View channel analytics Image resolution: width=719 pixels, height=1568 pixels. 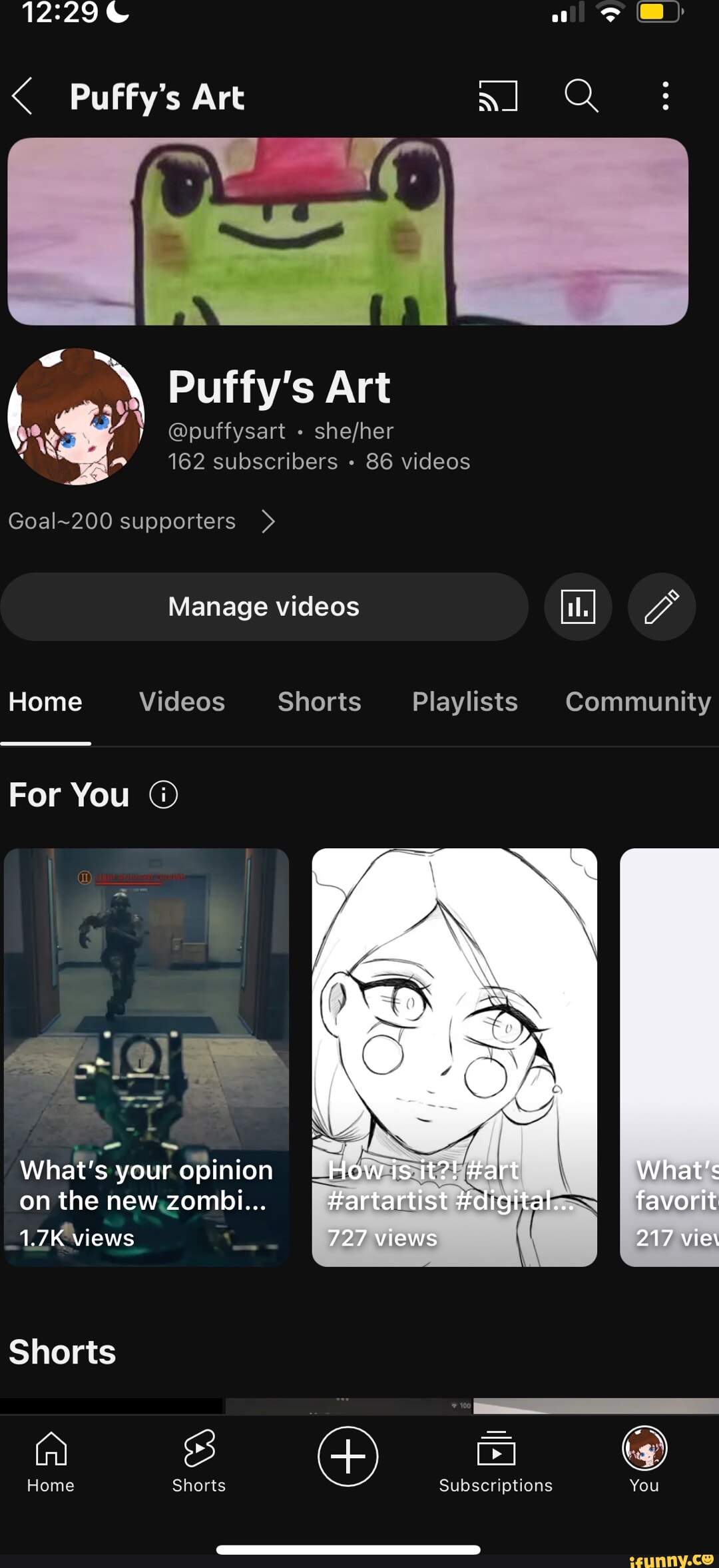[578, 607]
